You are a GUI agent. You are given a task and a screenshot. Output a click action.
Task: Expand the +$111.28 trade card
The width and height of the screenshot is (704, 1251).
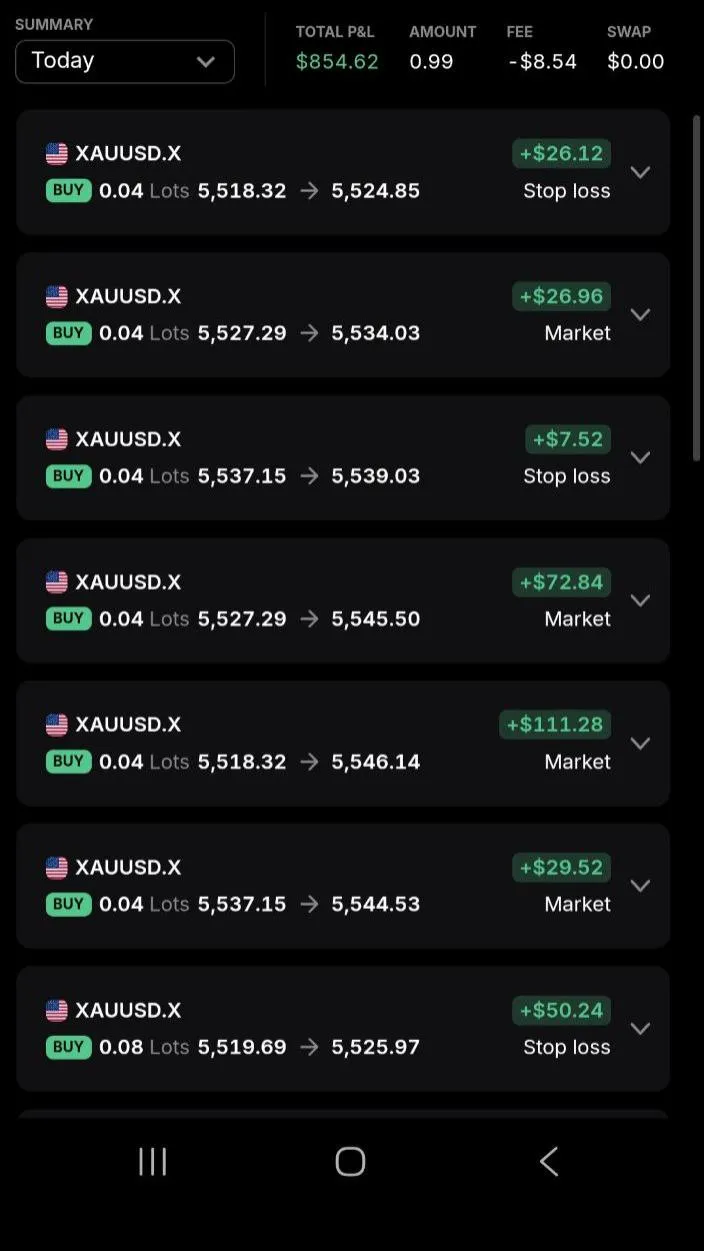point(640,743)
